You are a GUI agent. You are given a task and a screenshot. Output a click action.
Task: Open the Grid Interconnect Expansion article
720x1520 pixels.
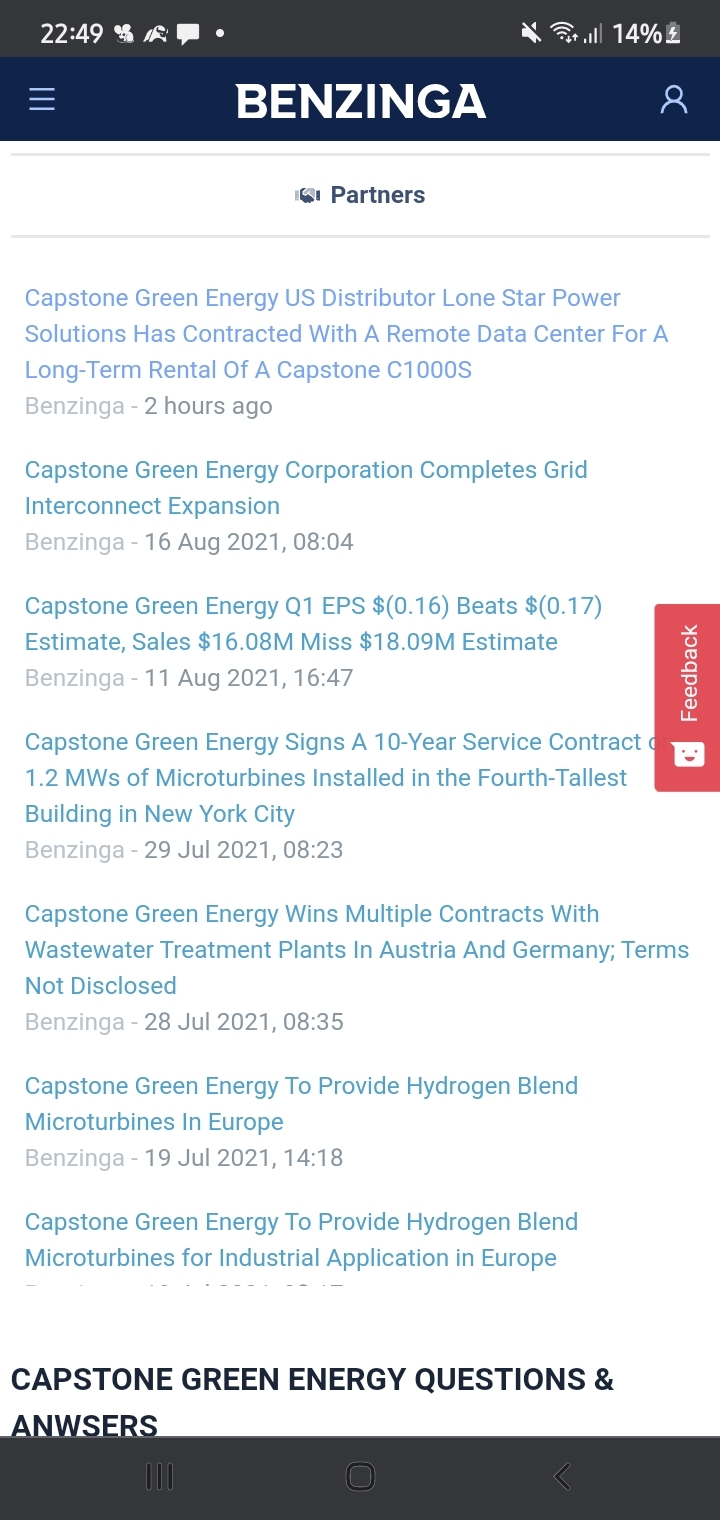pyautogui.click(x=305, y=488)
